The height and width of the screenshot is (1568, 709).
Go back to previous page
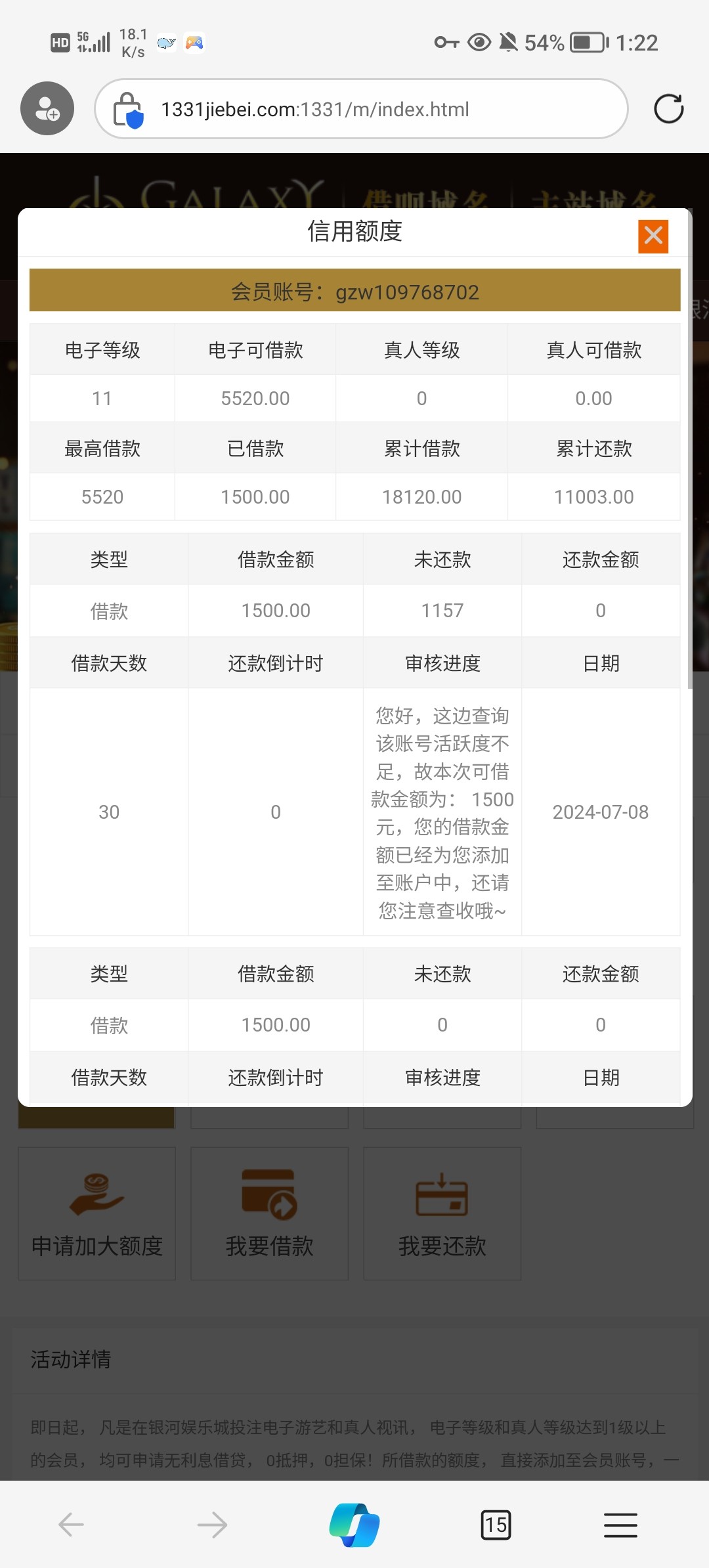point(71,1525)
